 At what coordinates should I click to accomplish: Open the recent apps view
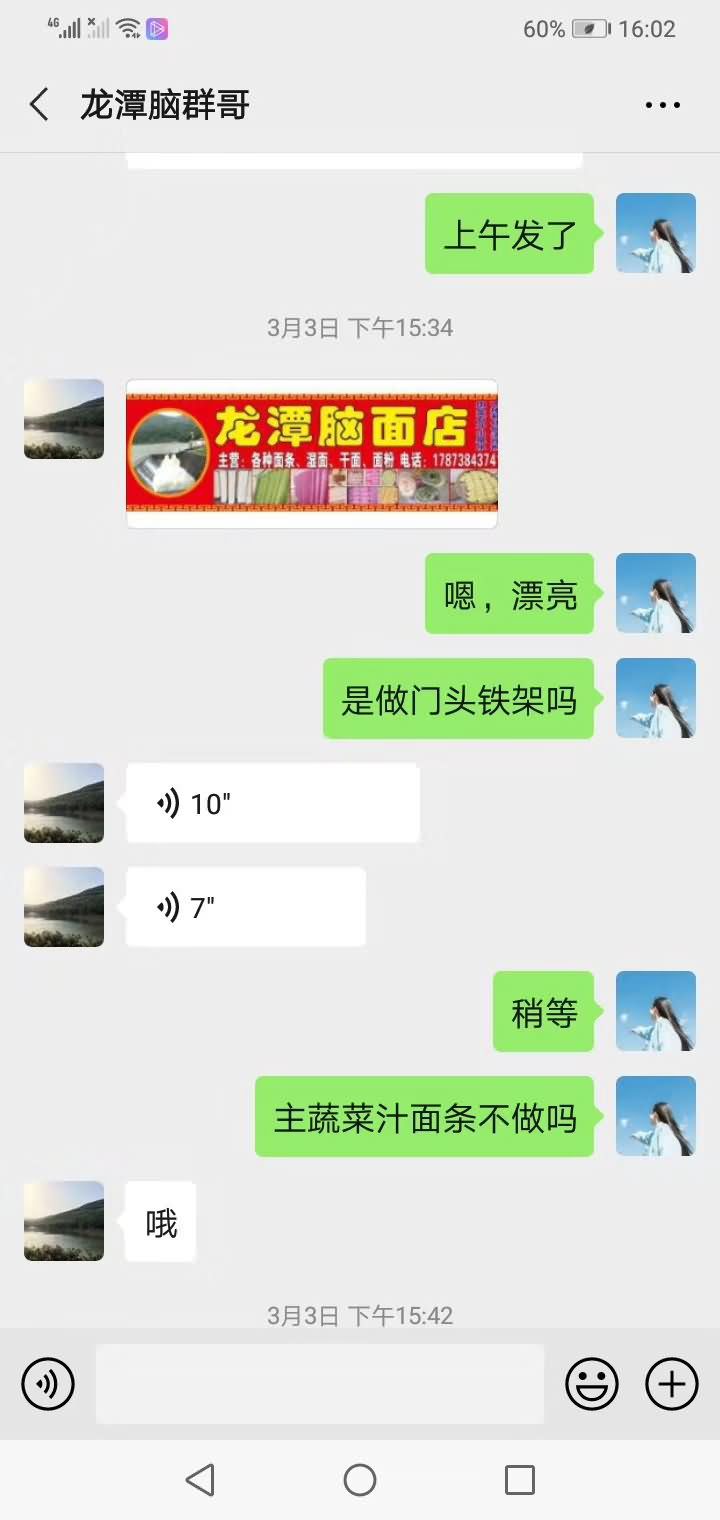point(520,1480)
